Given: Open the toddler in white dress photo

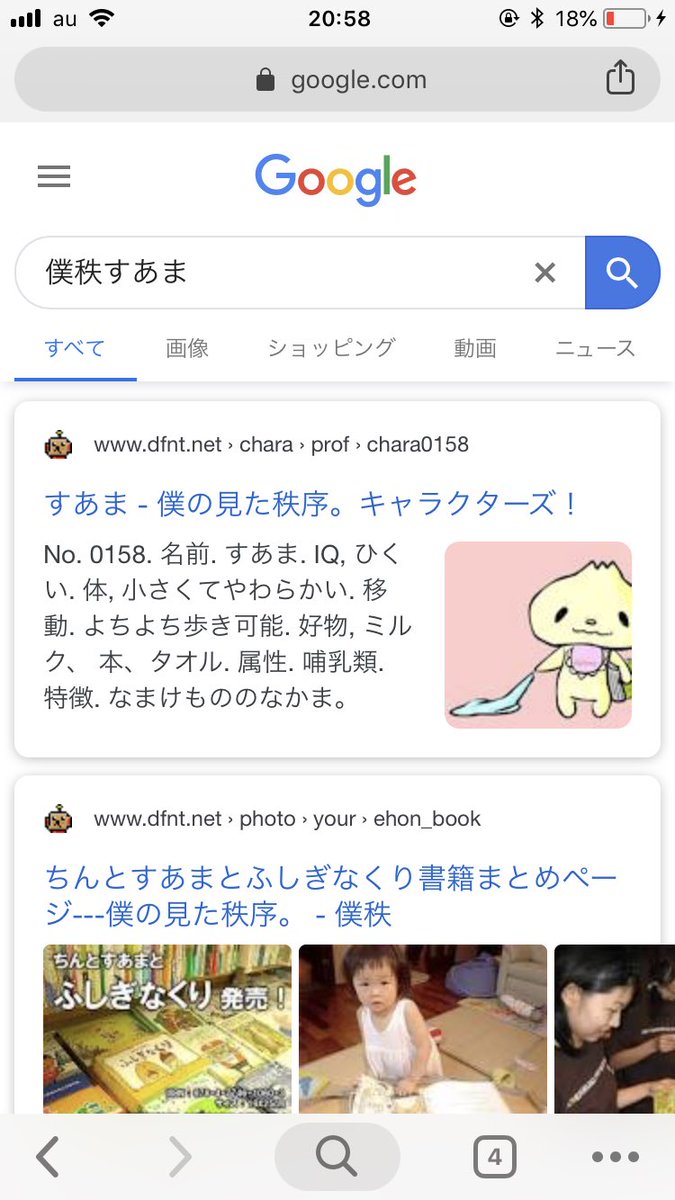Looking at the screenshot, I should point(422,1028).
